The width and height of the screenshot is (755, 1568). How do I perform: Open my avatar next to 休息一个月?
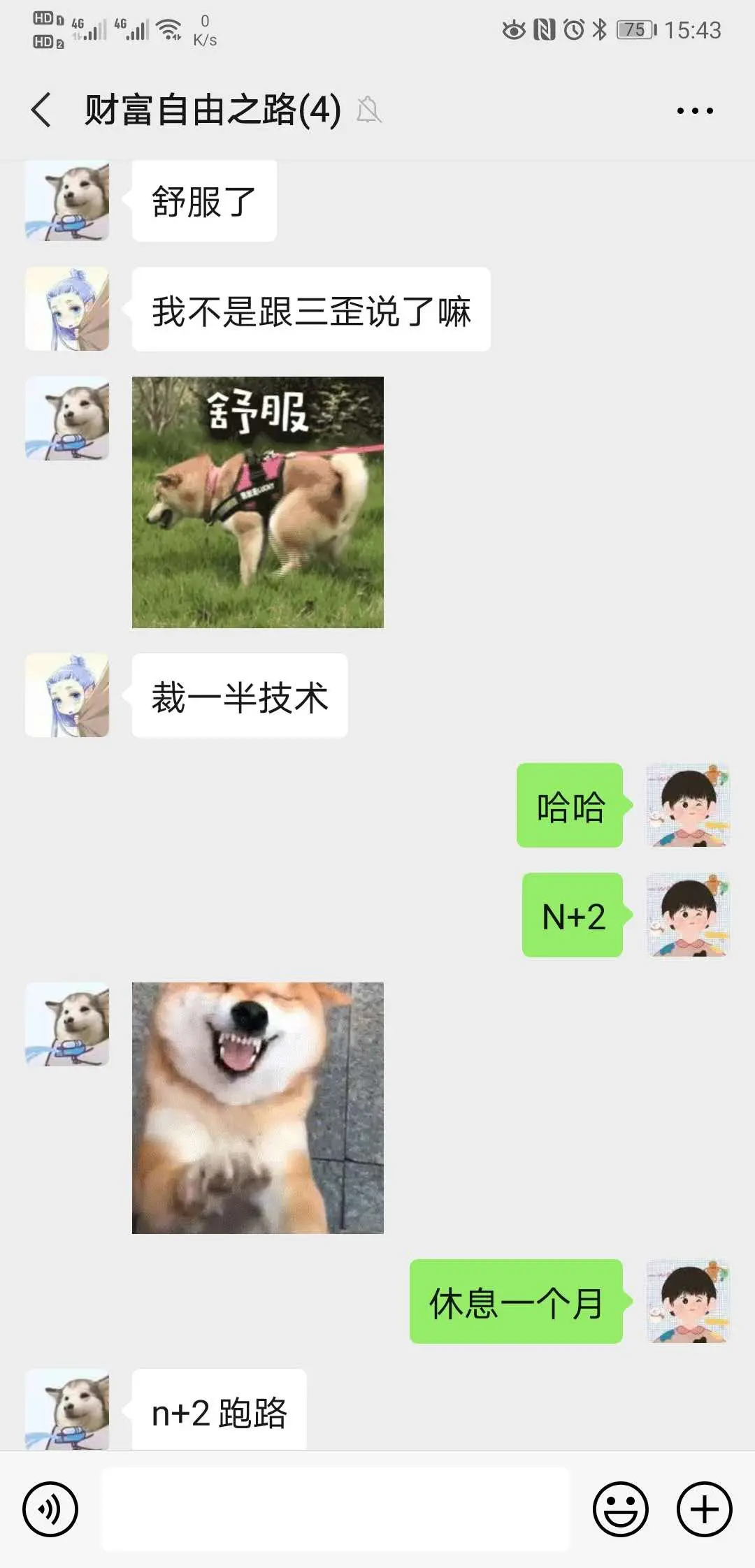point(688,1301)
